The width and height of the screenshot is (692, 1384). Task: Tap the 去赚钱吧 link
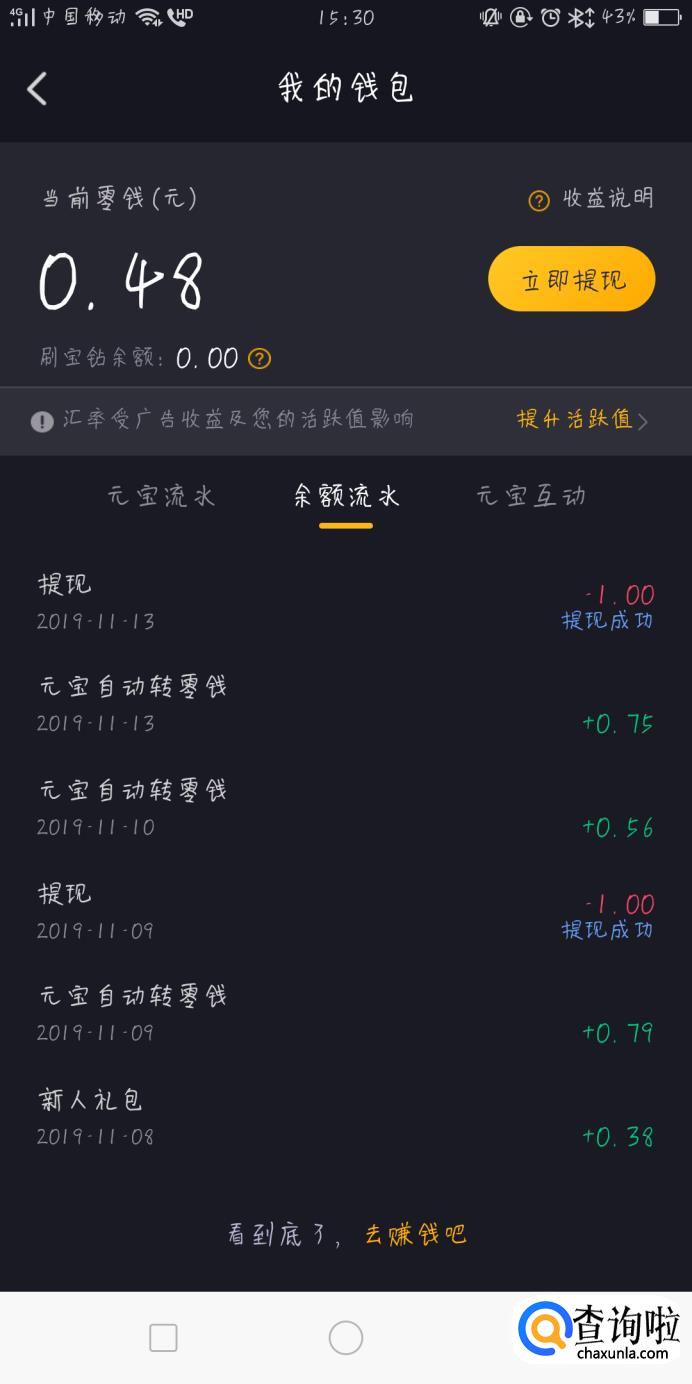pyautogui.click(x=415, y=1235)
